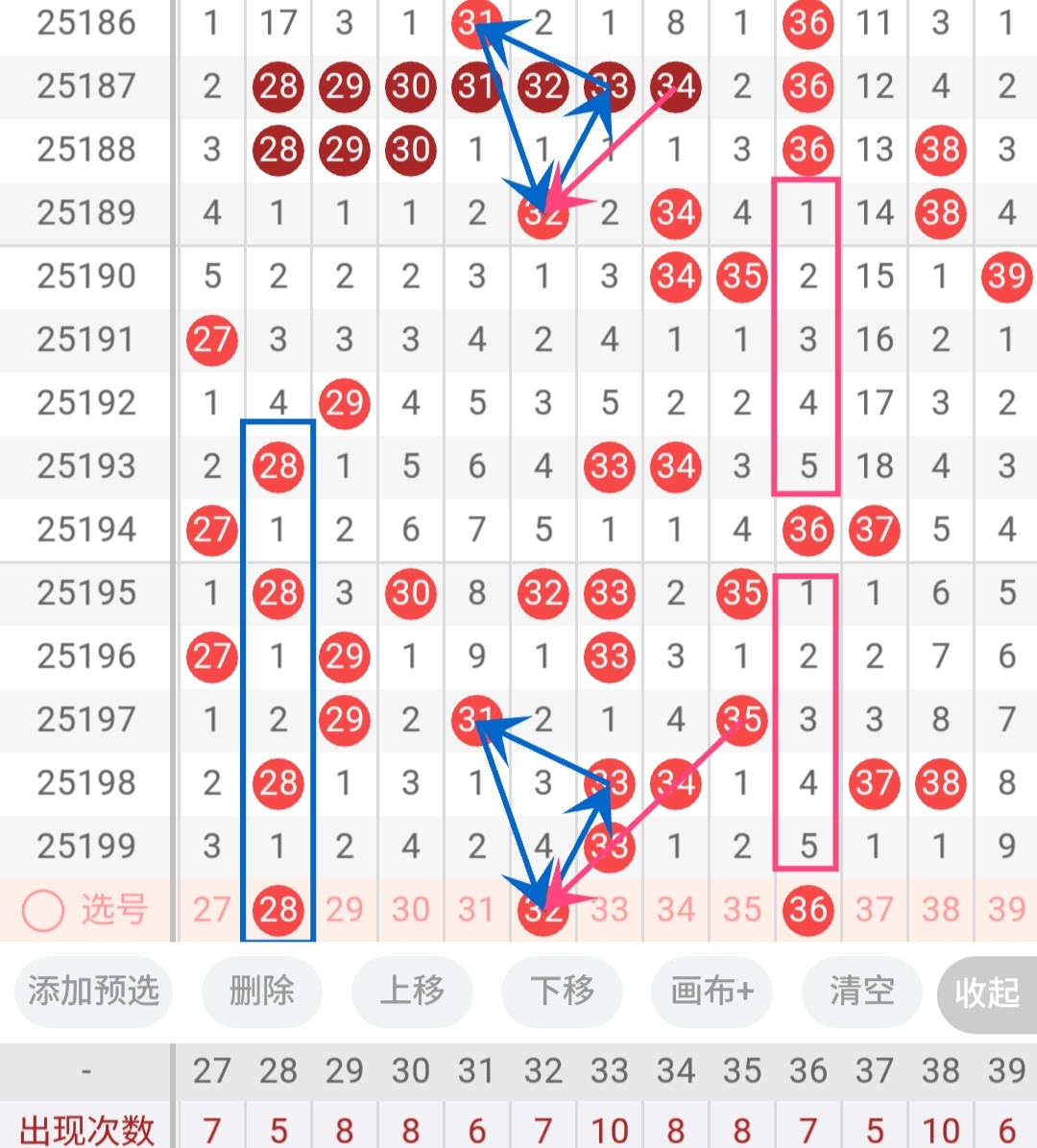Toggle number 36 in the 选号 row

pos(808,910)
